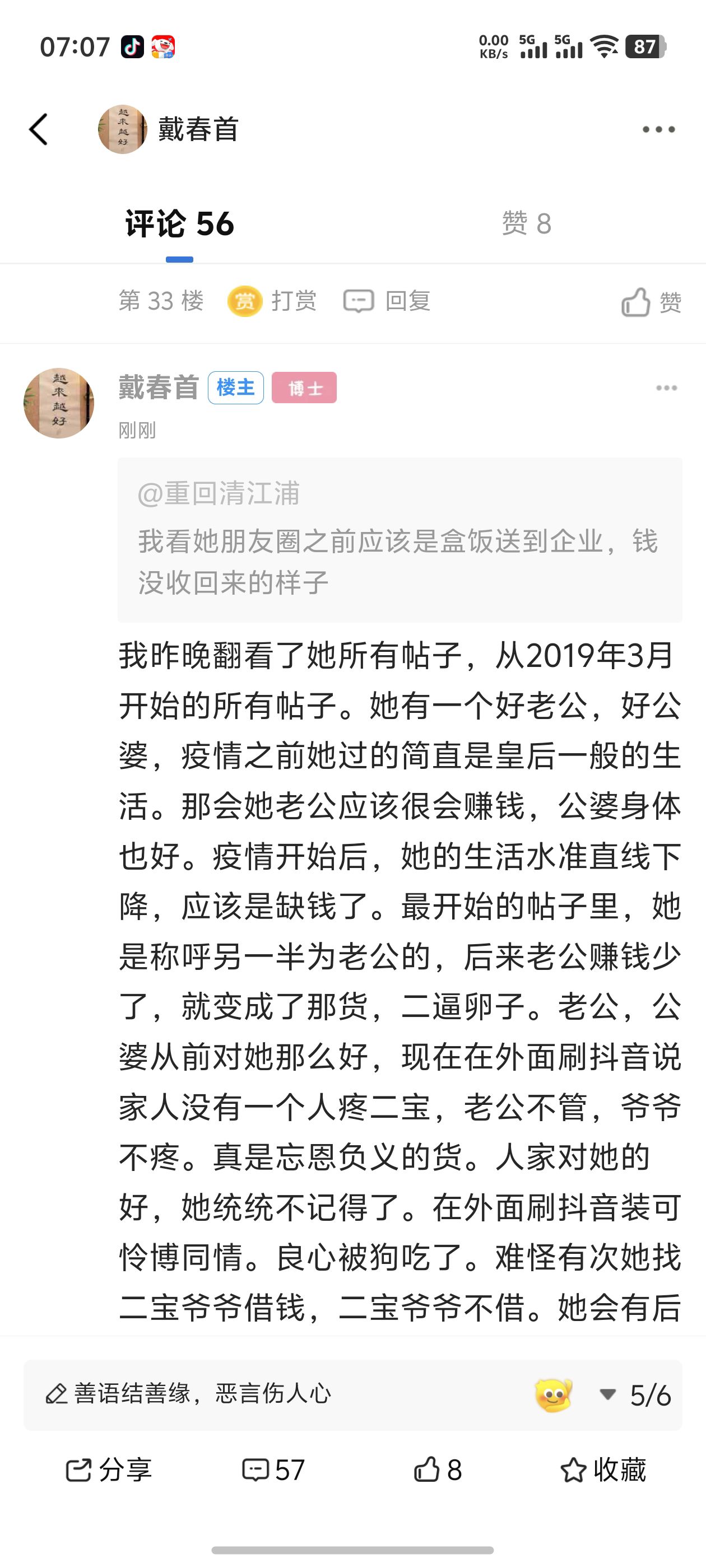Open the top bar overflow menu
Screen dimensions: 706x1568
(x=658, y=129)
